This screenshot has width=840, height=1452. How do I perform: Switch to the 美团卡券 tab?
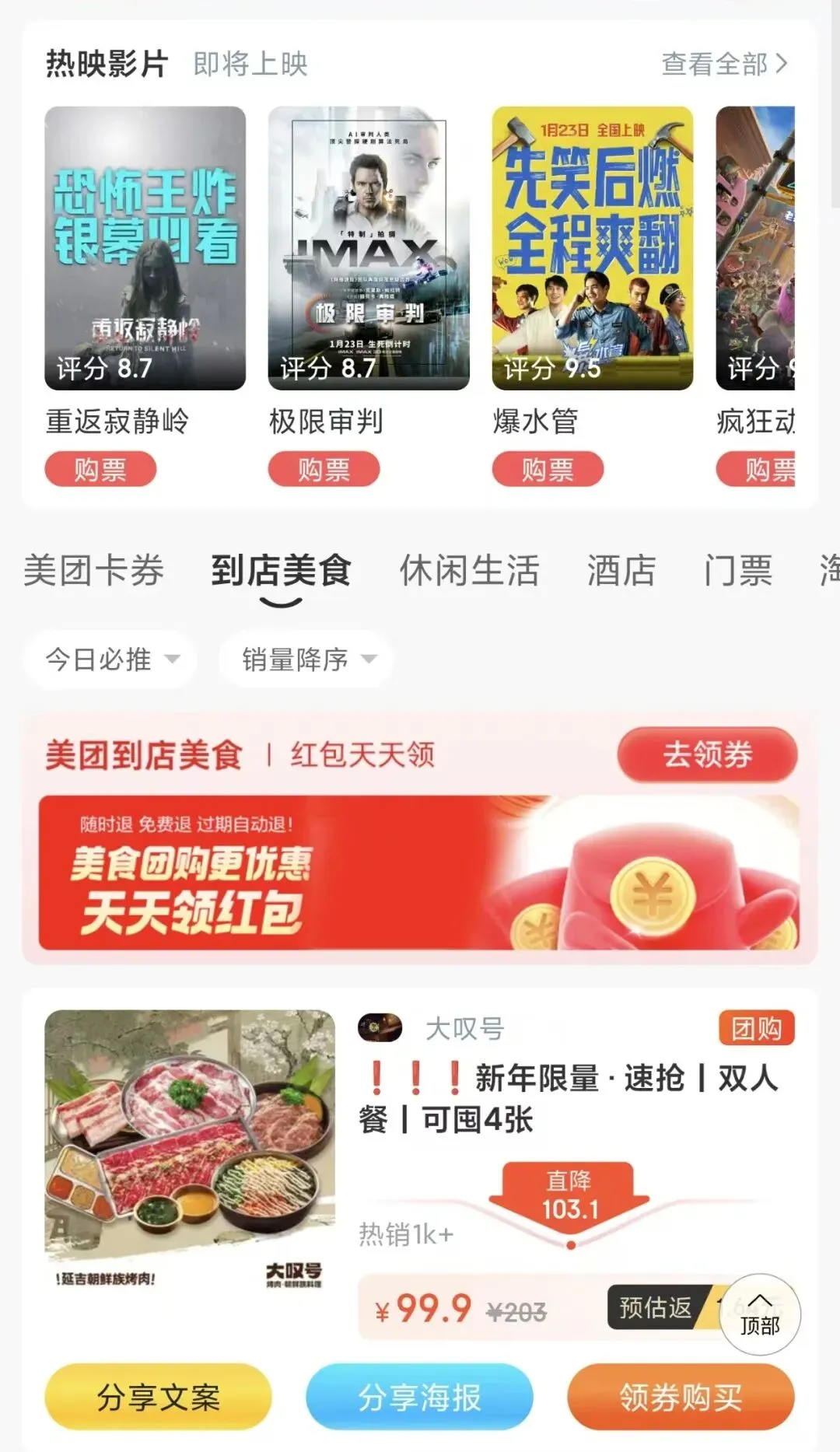click(x=94, y=570)
